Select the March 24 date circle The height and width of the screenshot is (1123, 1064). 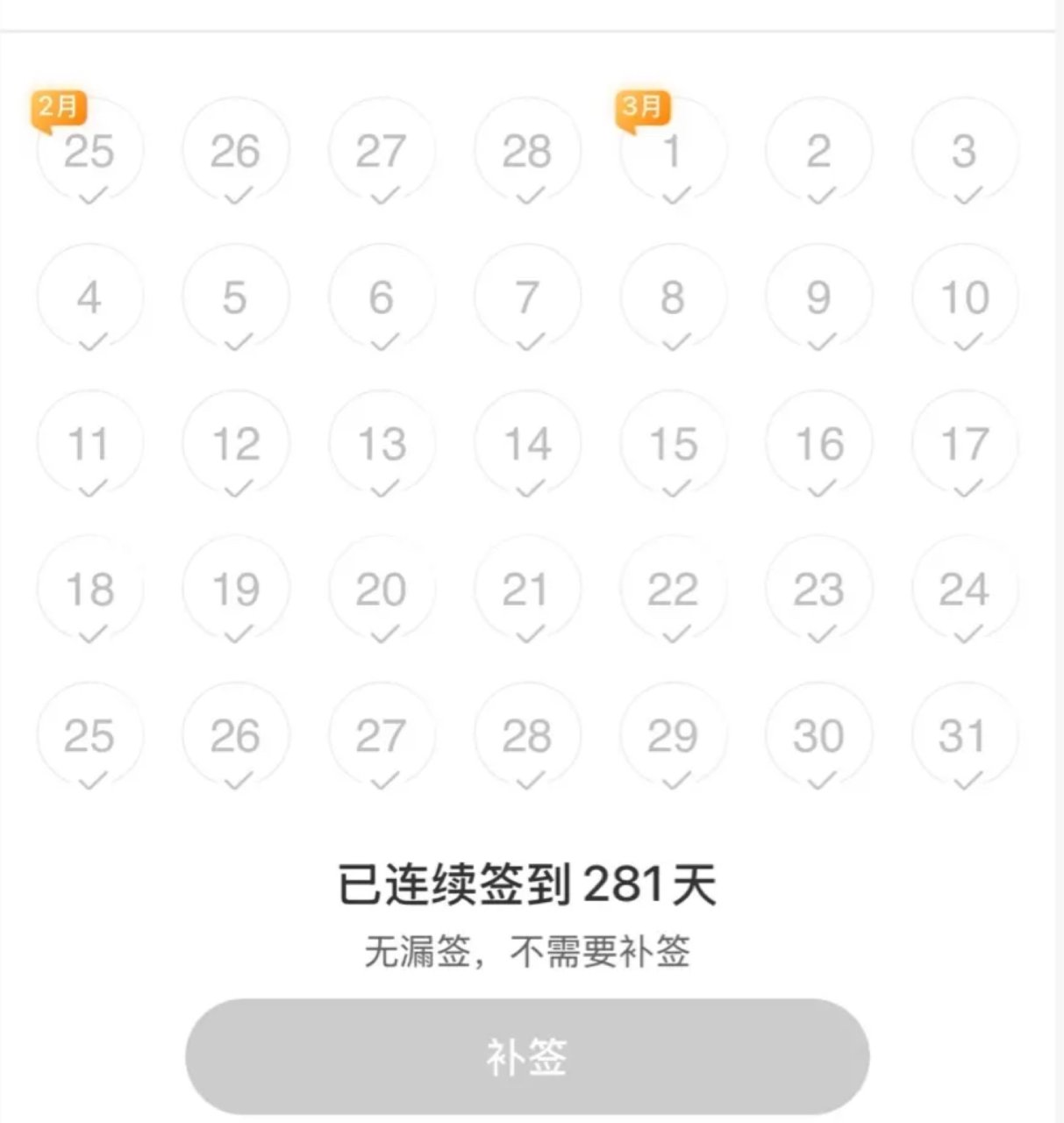coord(964,590)
